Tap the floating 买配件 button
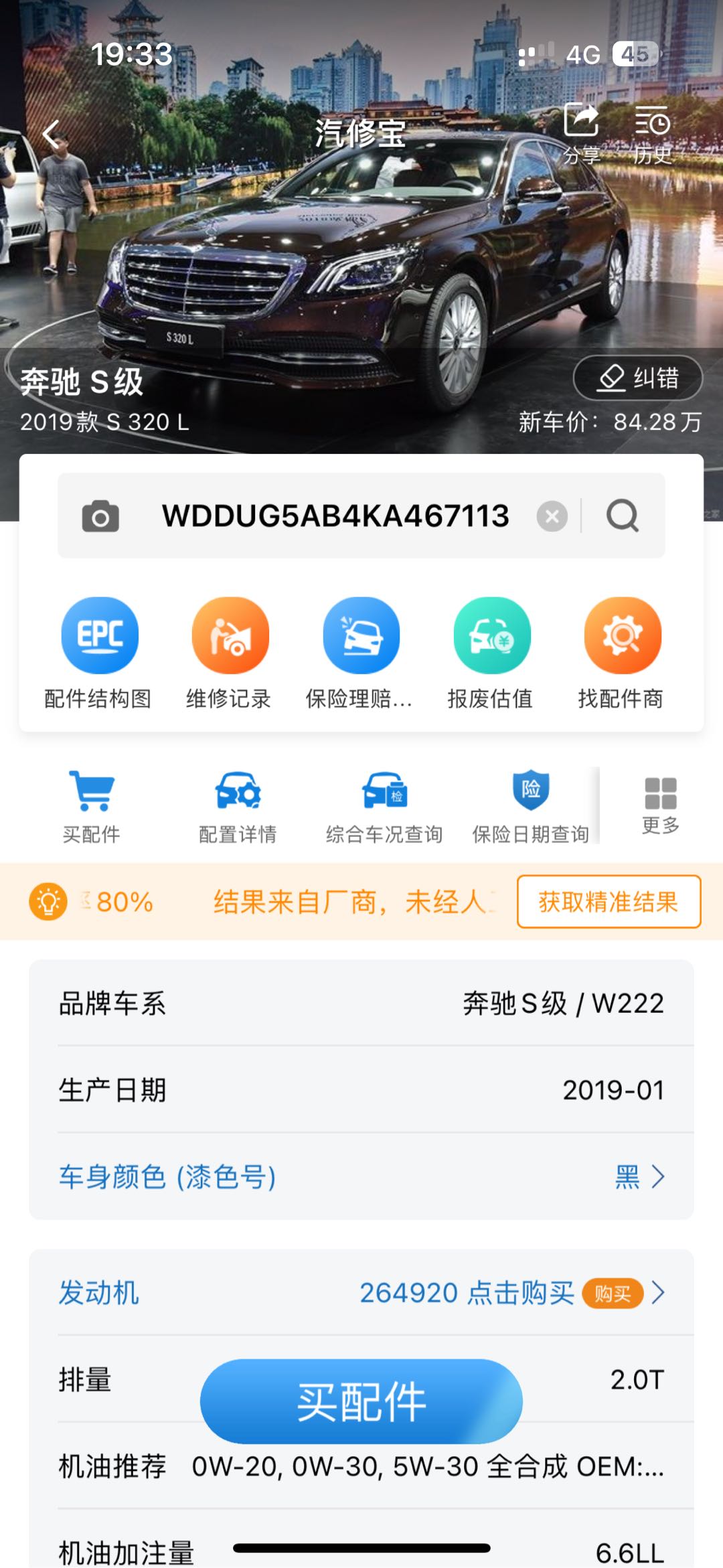This screenshot has width=723, height=1568. tap(361, 1401)
